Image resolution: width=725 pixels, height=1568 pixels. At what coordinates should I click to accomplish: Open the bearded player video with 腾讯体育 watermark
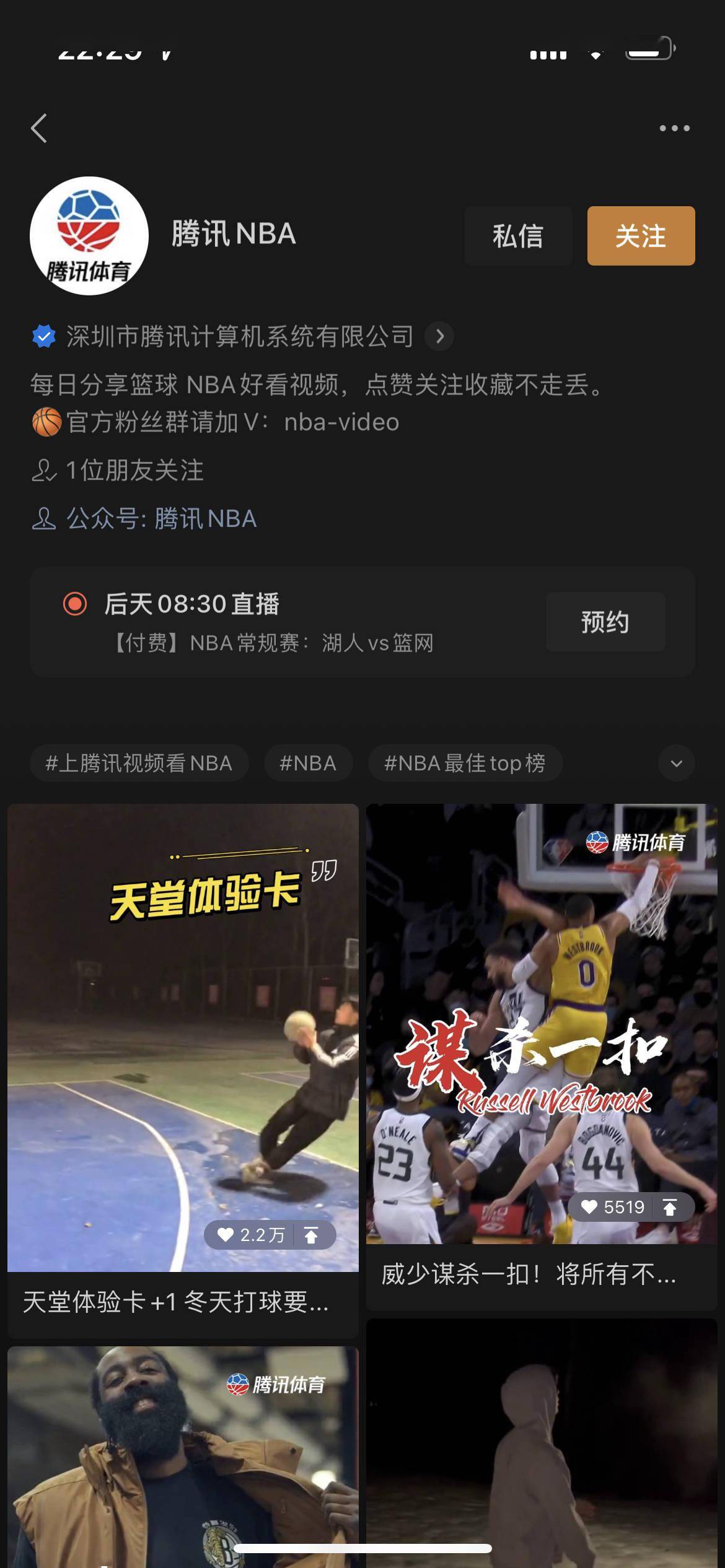(183, 1457)
